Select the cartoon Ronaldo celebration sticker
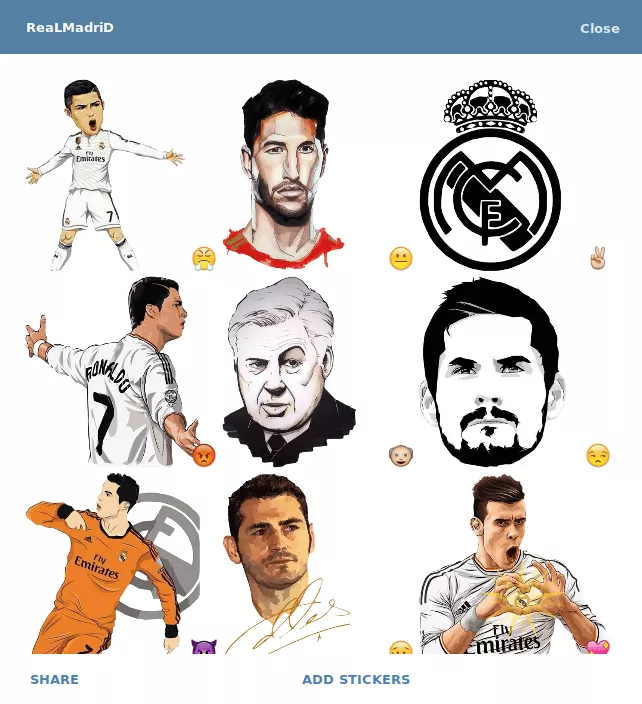 104,175
